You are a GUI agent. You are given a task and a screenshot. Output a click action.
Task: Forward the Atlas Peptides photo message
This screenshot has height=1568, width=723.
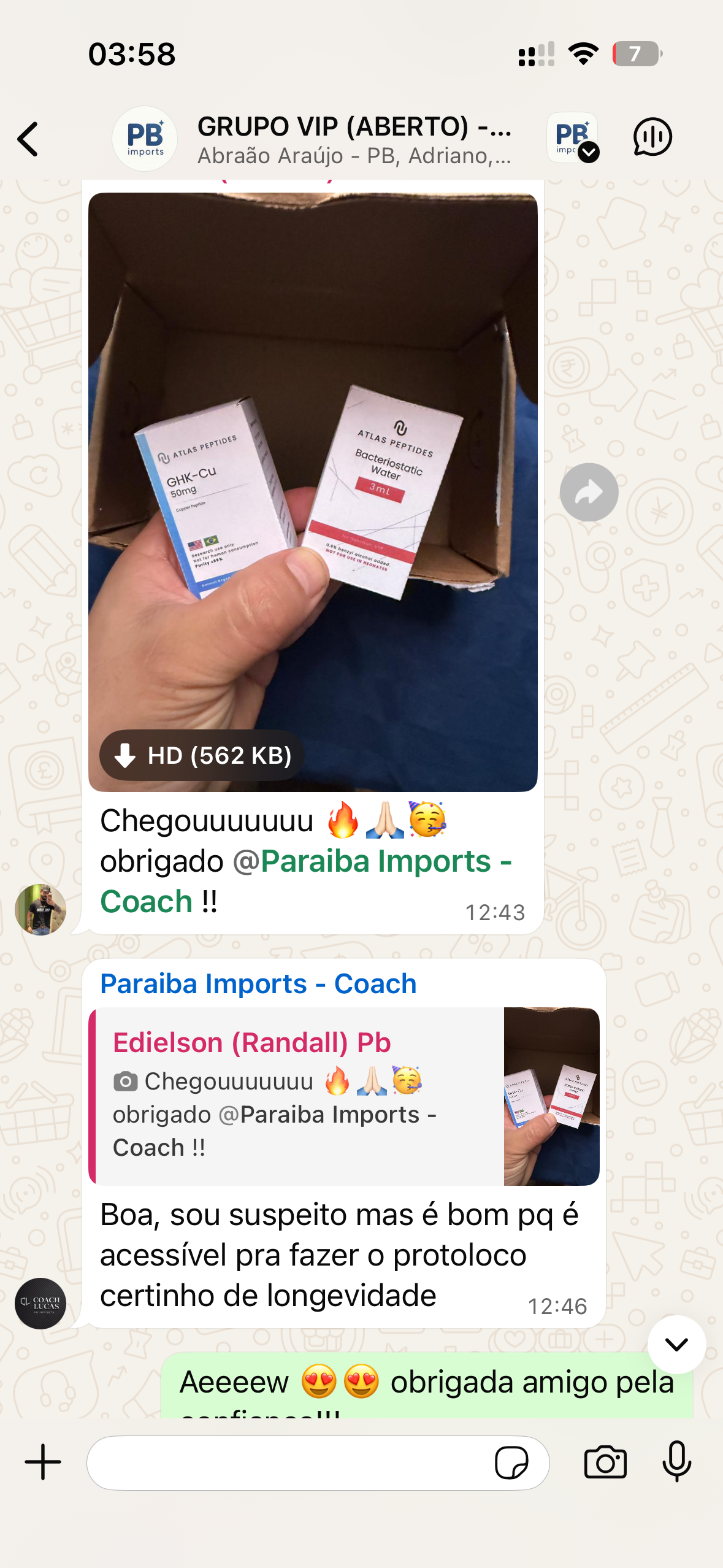tap(589, 492)
